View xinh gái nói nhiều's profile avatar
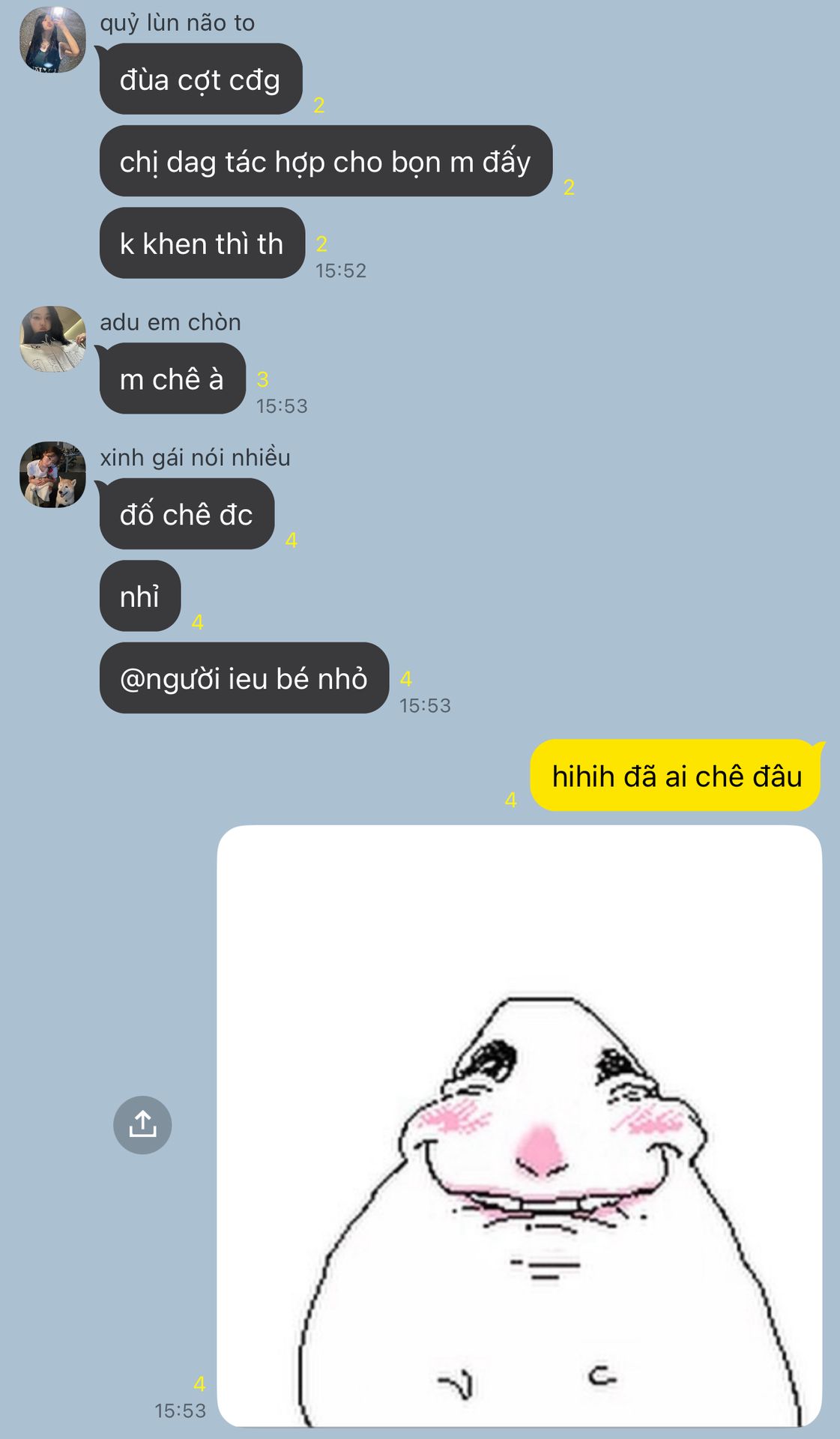Viewport: 840px width, 1439px height. (x=52, y=474)
